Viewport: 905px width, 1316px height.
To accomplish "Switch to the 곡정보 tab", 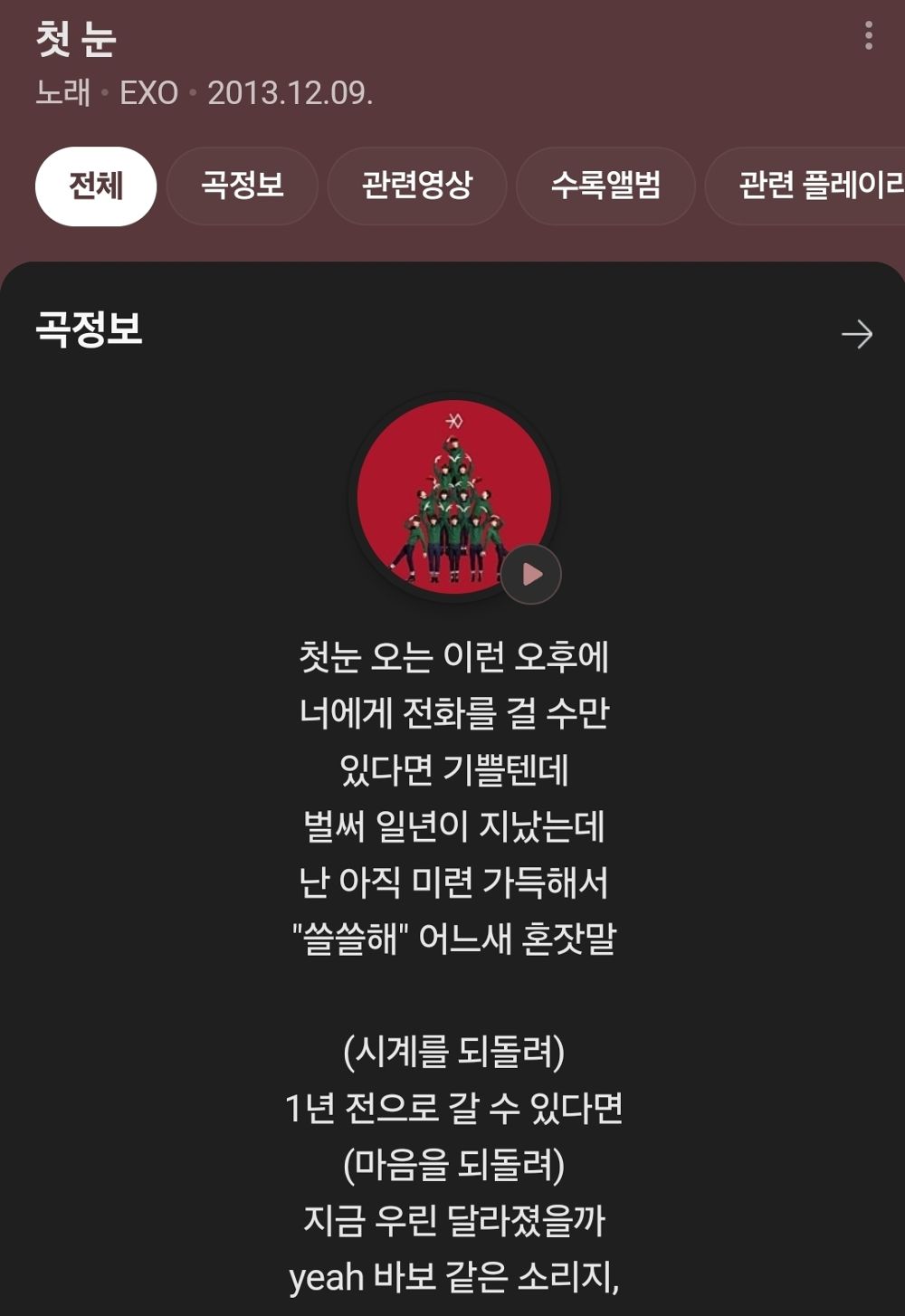I will pos(242,185).
